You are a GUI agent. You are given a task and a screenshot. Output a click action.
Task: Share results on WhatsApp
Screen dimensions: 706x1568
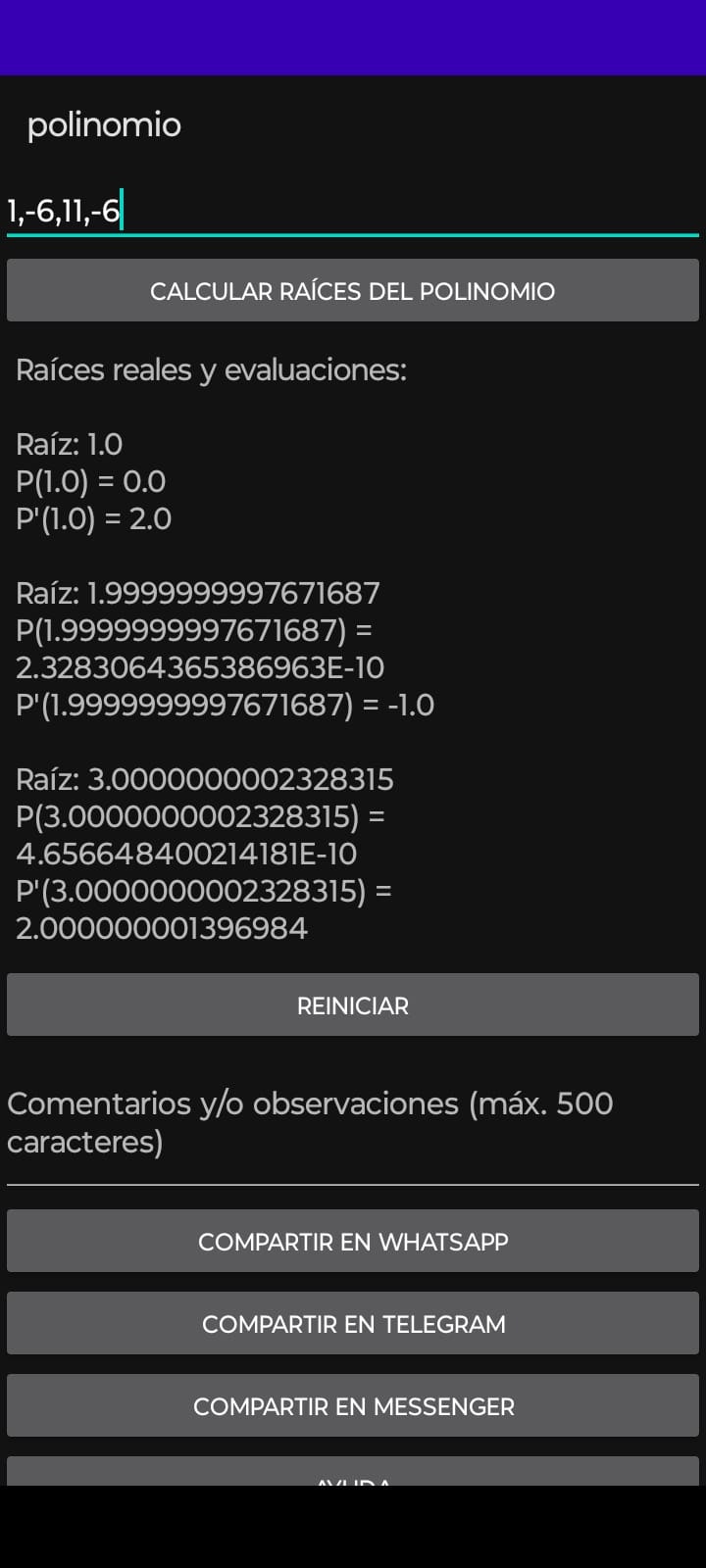(x=353, y=1242)
